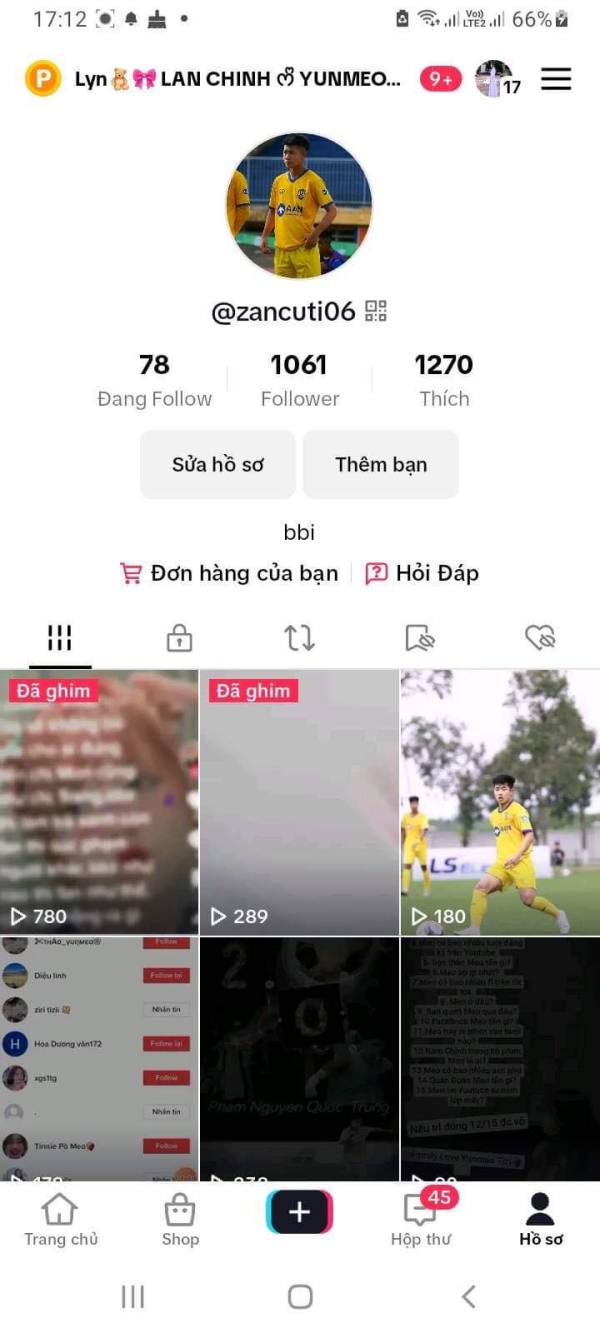Tap the profile picture
The image size is (600, 1333).
pyautogui.click(x=299, y=205)
